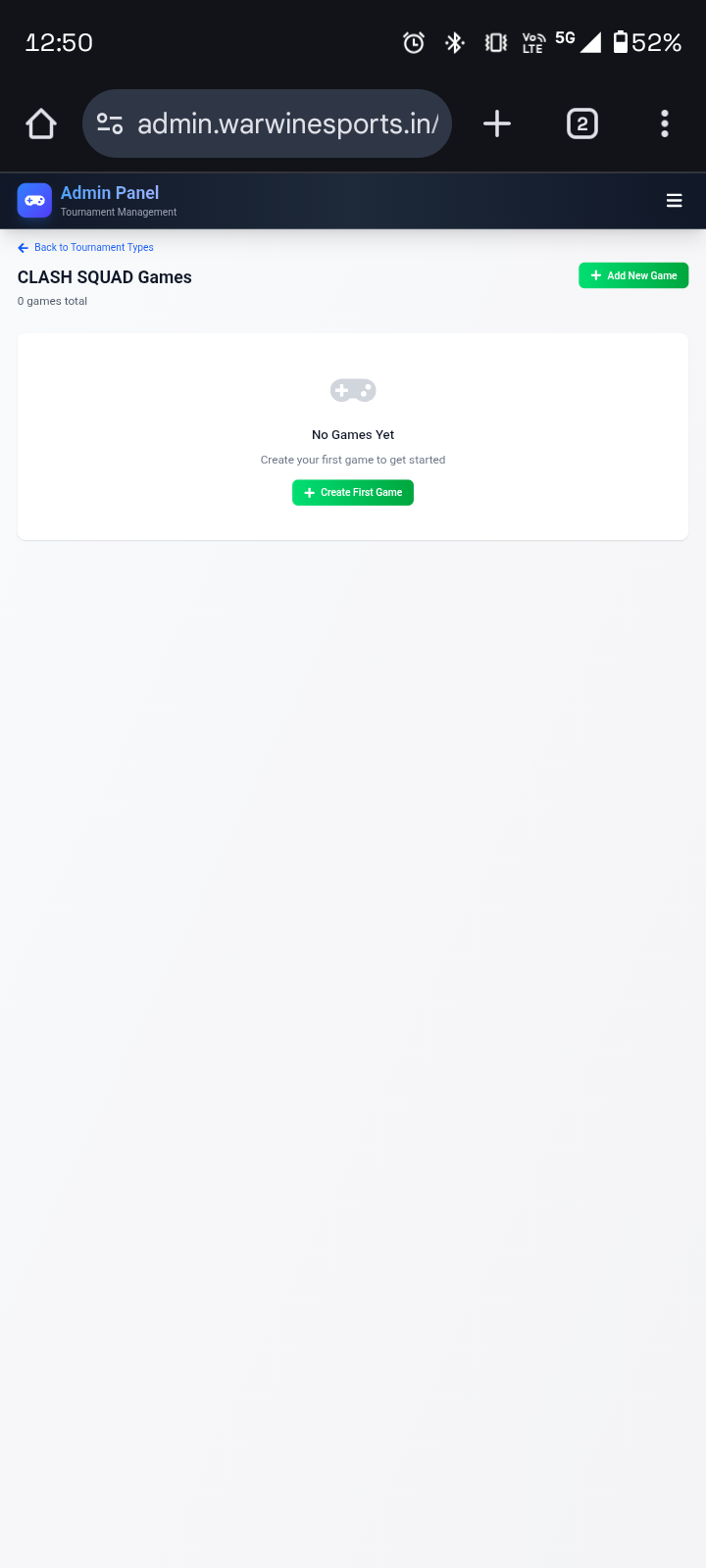Open site settings icon in address bar

[x=110, y=123]
